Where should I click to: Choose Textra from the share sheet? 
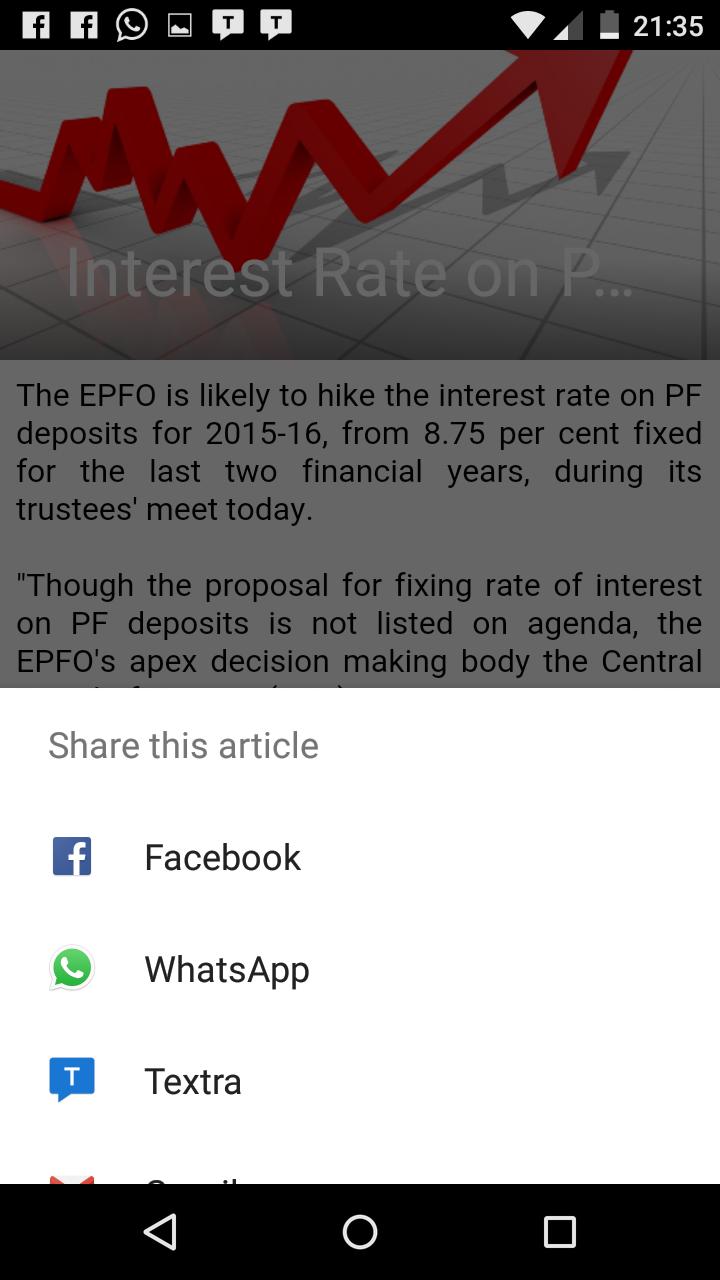[193, 1081]
